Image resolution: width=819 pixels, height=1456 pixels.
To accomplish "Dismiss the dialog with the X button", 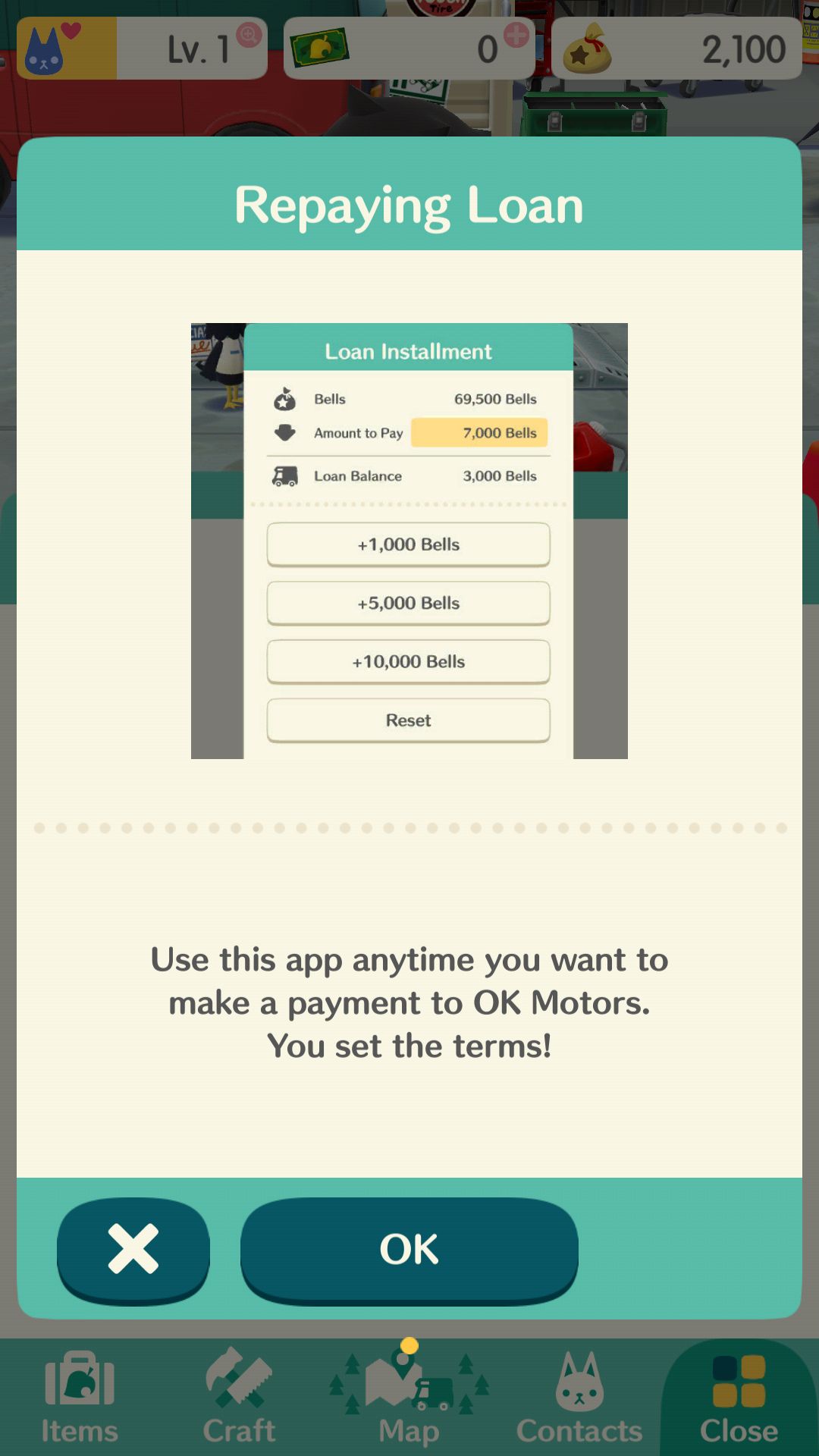I will [133, 1250].
